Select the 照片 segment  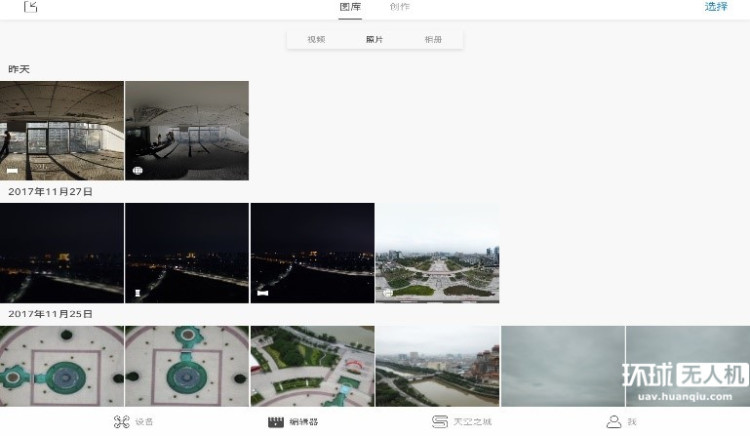tap(374, 40)
